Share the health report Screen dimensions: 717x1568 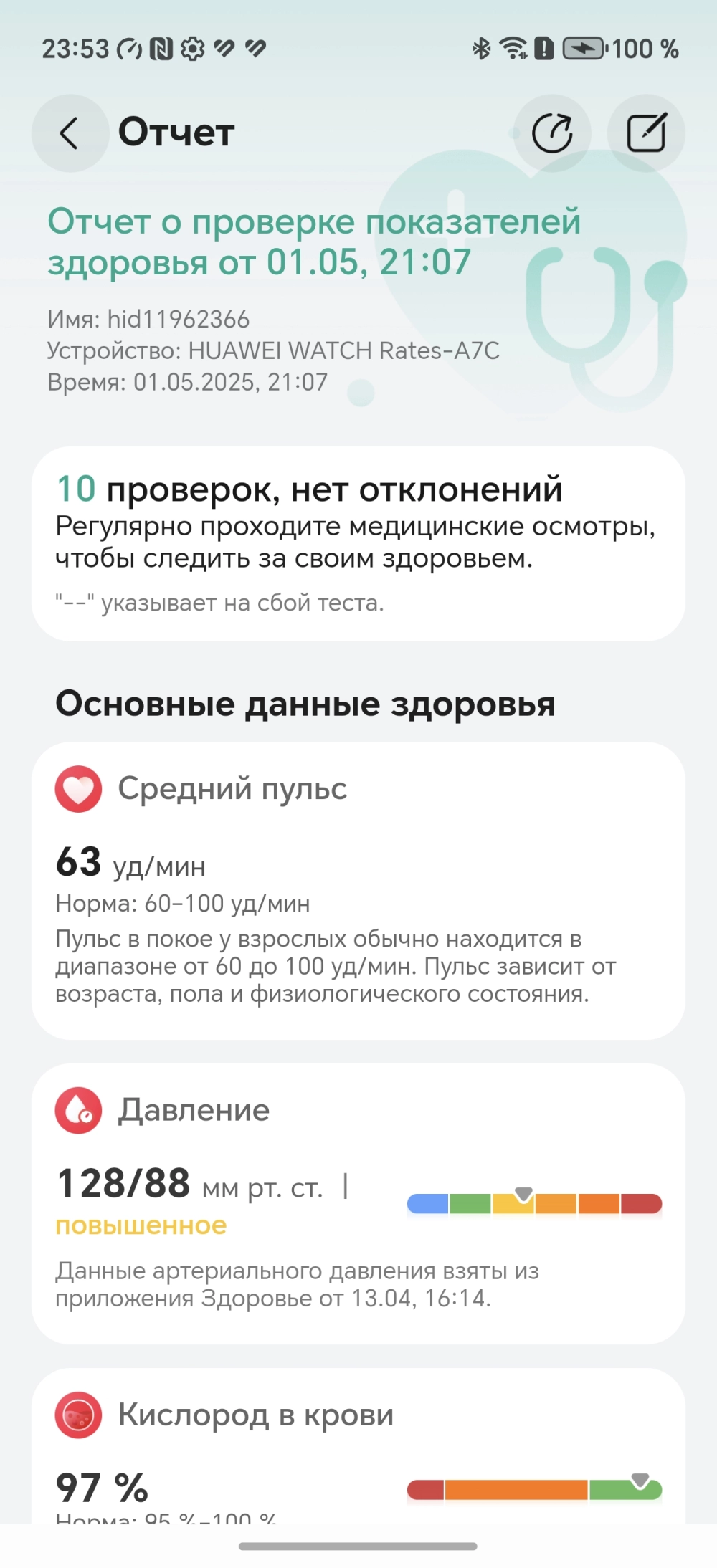[x=552, y=133]
